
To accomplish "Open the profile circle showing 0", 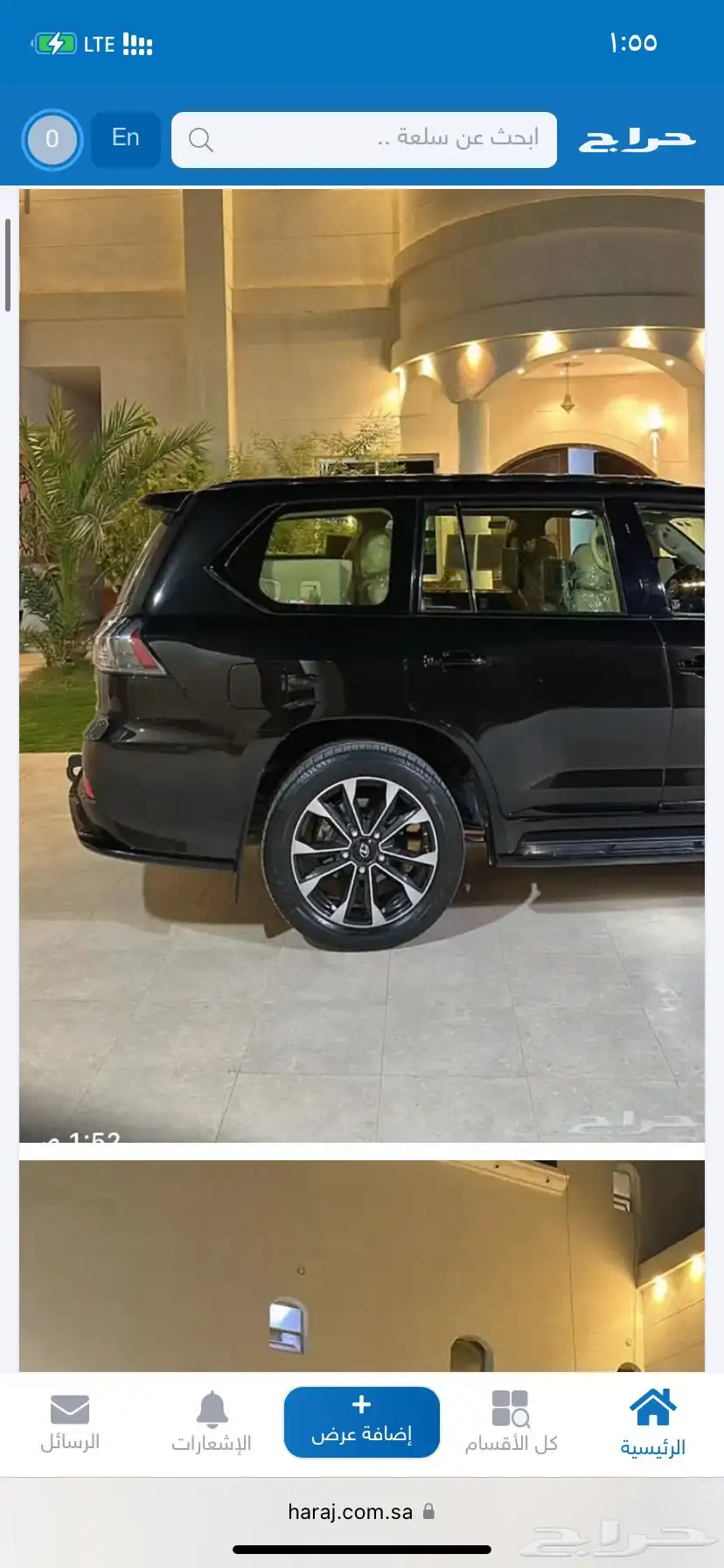I will (x=52, y=139).
